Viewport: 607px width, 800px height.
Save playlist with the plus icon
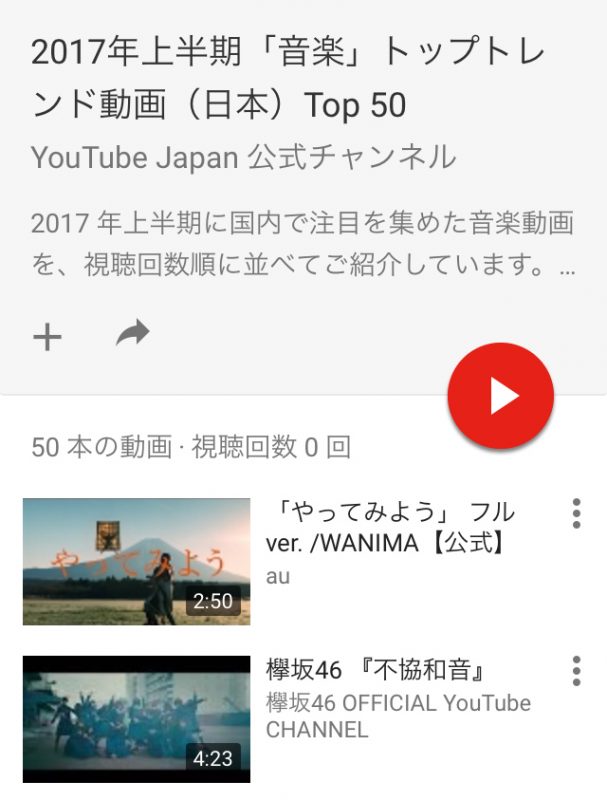tap(47, 337)
